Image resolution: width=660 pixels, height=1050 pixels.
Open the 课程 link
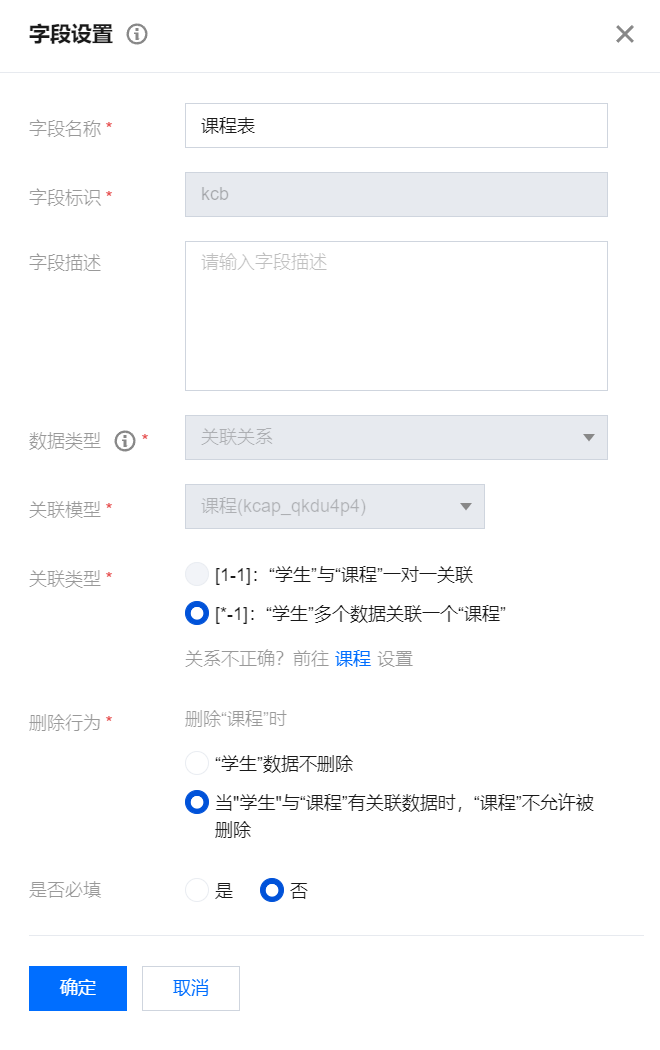352,658
